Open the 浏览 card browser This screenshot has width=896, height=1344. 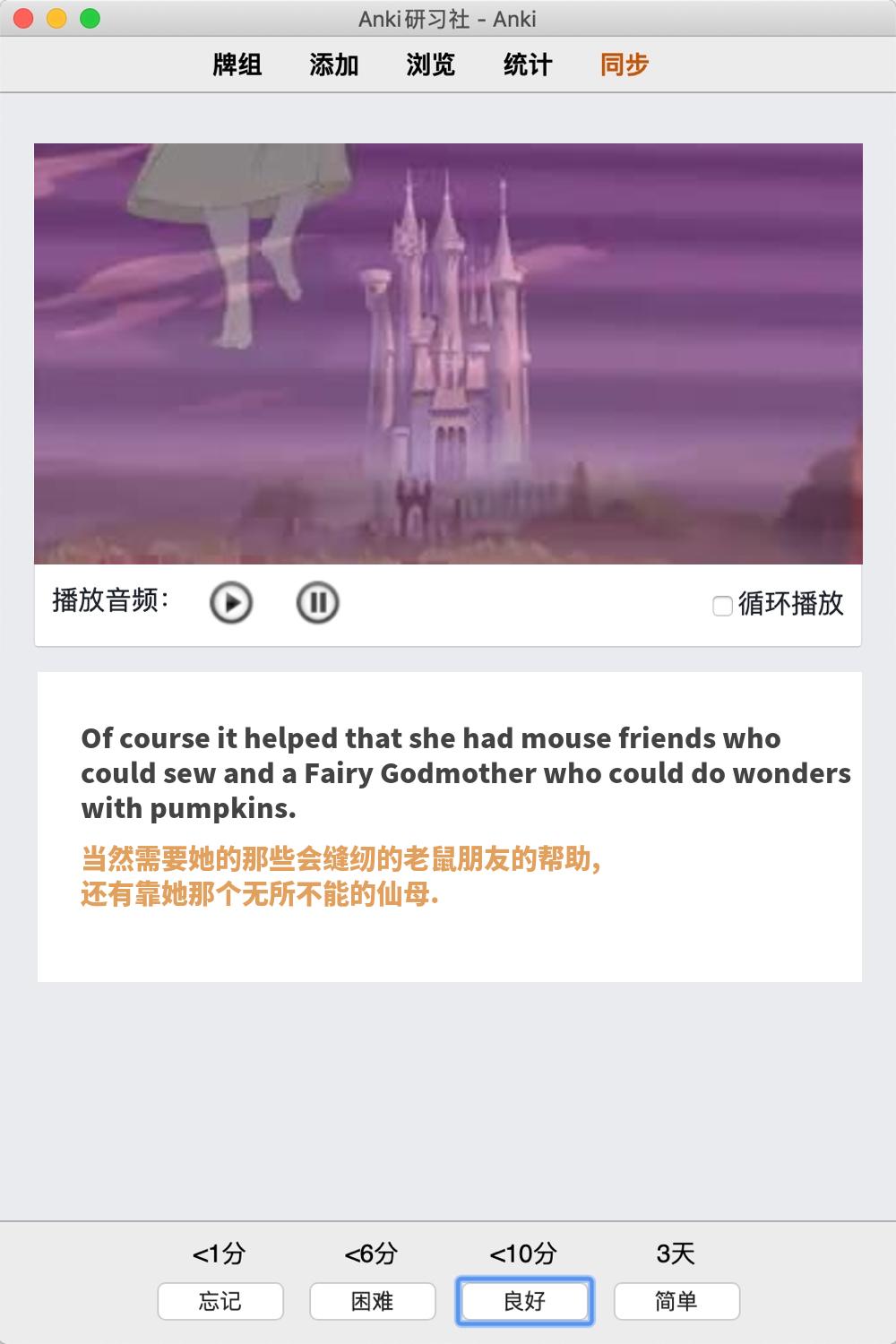431,65
